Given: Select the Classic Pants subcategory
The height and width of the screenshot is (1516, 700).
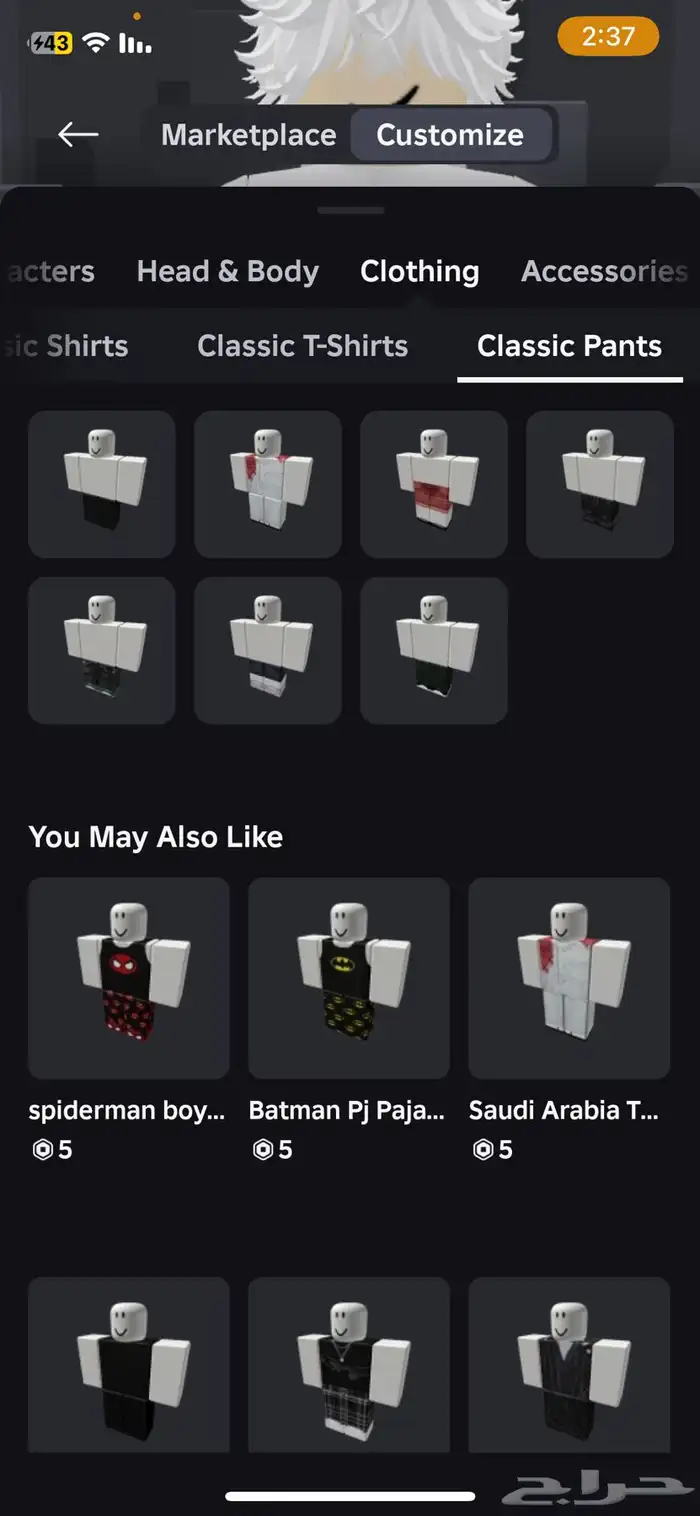Looking at the screenshot, I should coord(569,346).
